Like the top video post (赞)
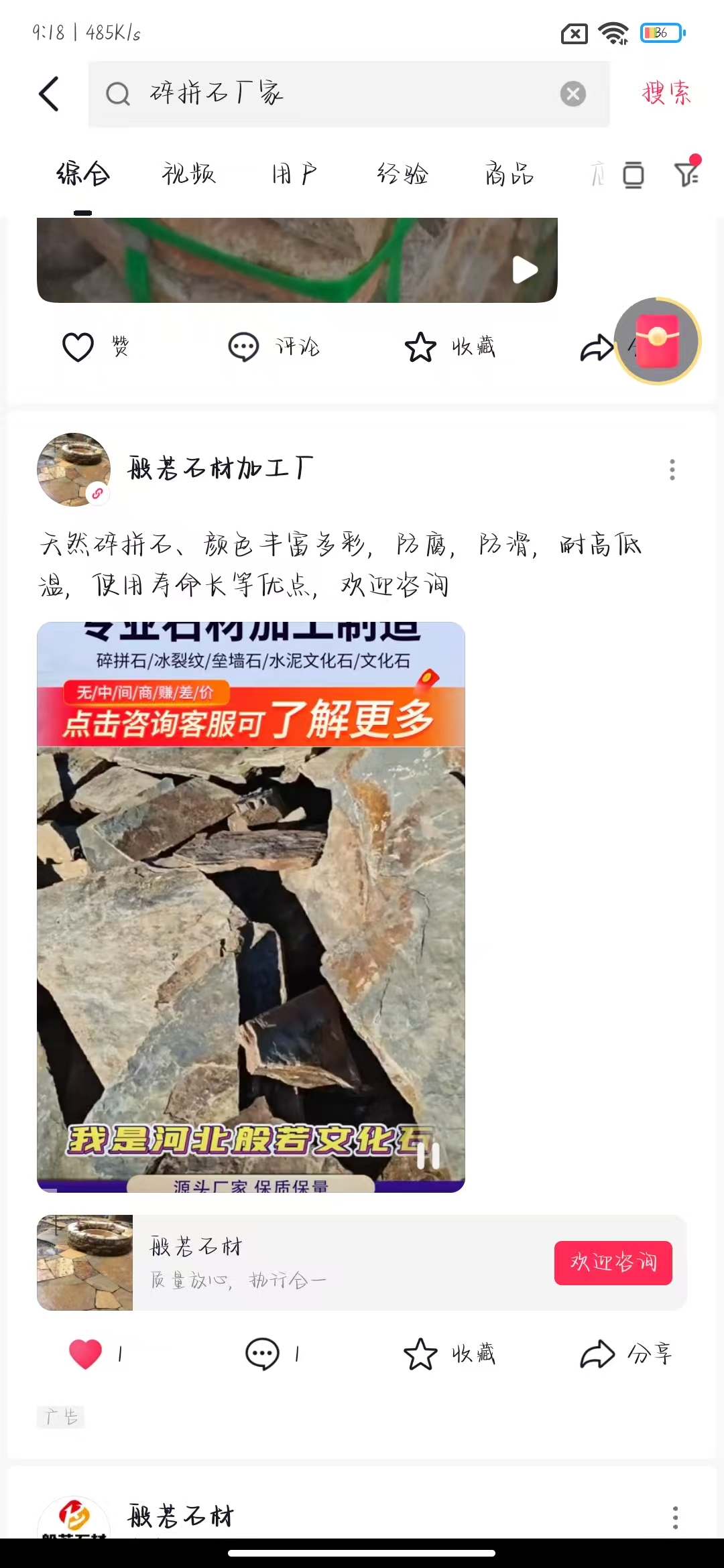 tap(78, 347)
